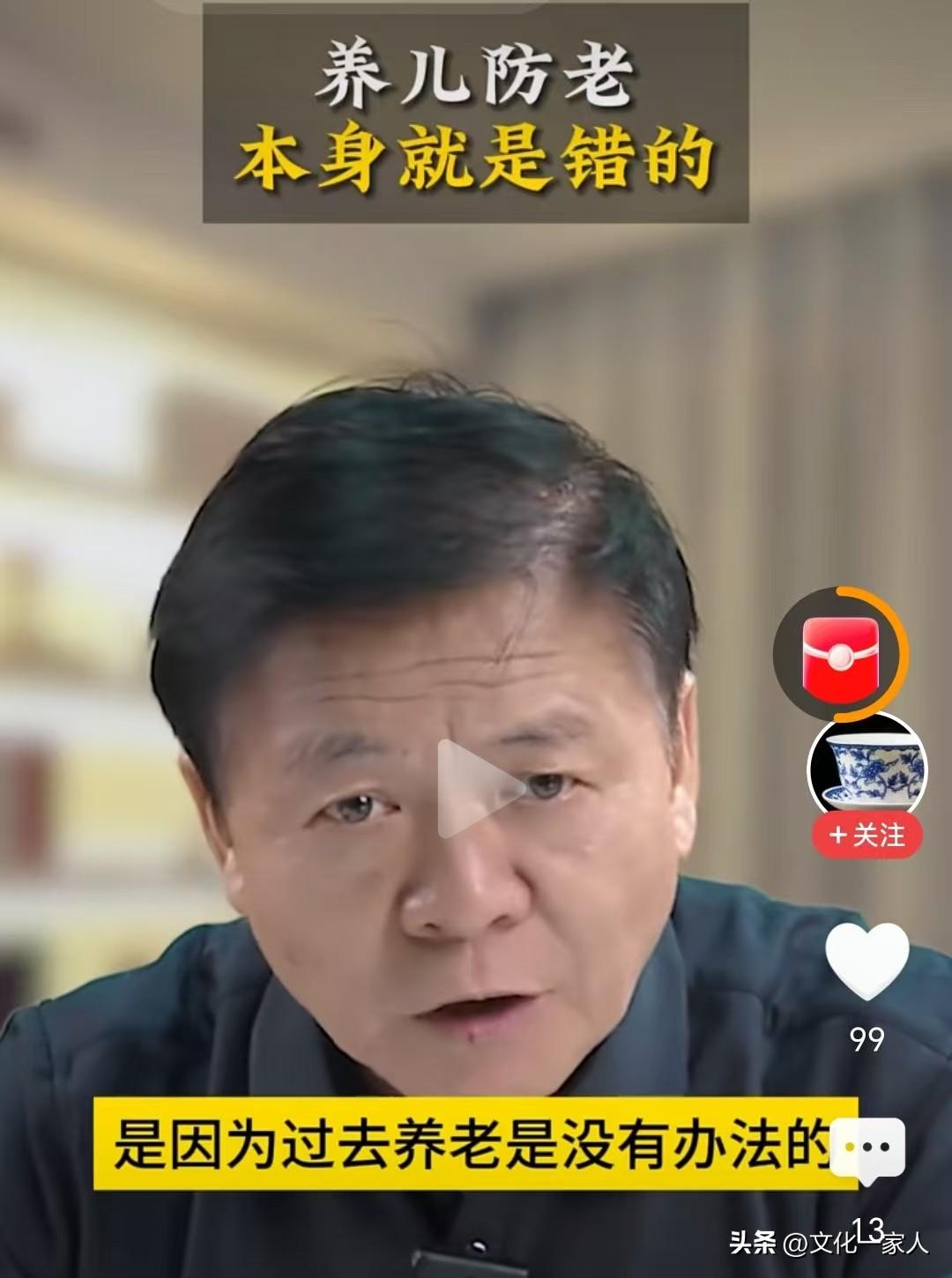Follow the creator via 关注 button
952x1278 pixels.
point(867,834)
